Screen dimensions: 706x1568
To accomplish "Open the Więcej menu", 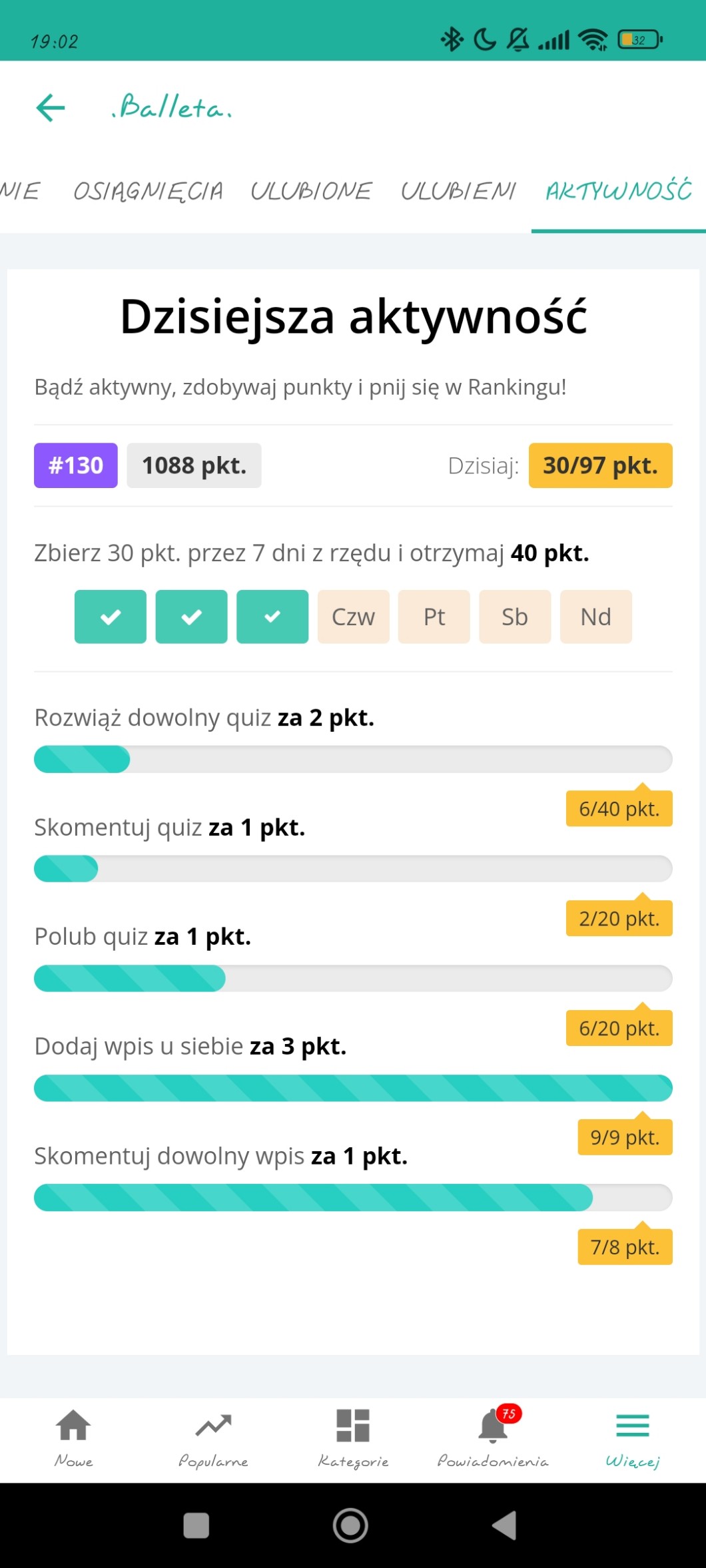I will 632,1438.
